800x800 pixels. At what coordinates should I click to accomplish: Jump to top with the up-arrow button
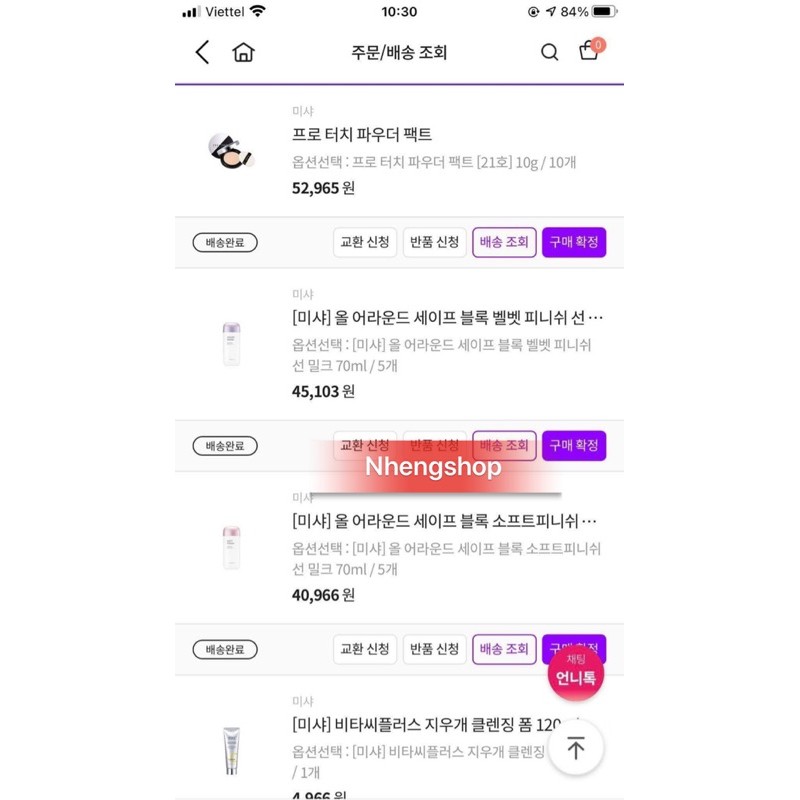coord(576,747)
